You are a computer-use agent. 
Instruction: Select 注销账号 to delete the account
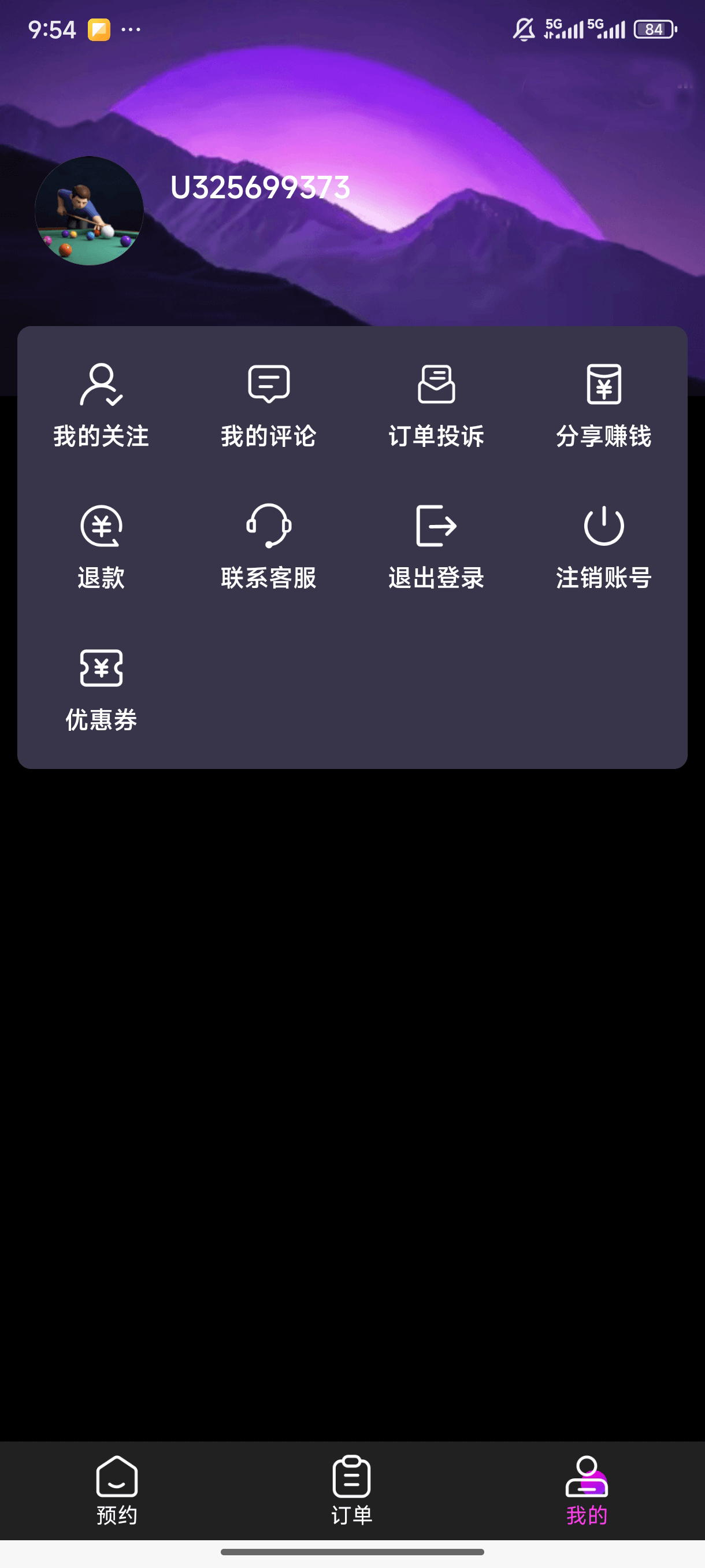pos(603,546)
